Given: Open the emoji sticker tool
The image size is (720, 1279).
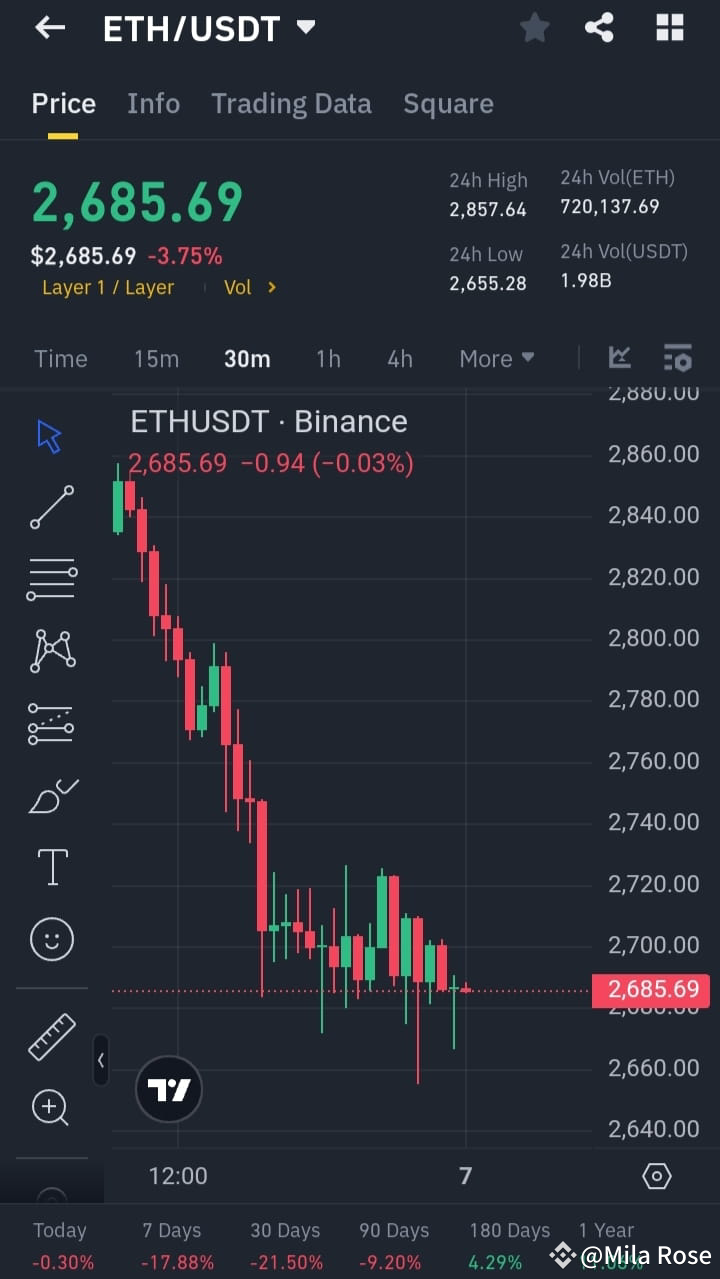Looking at the screenshot, I should click(51, 939).
